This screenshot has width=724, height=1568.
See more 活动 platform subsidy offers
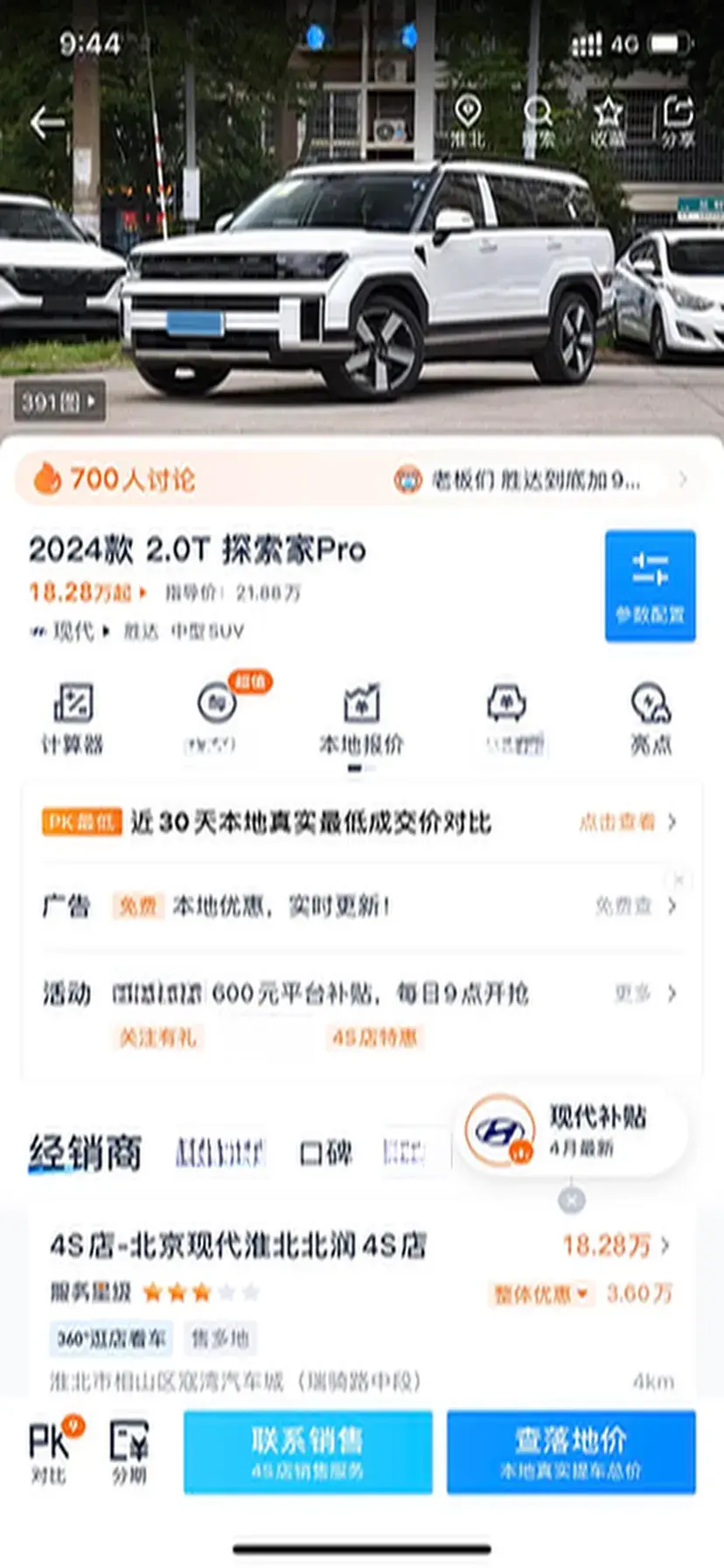(645, 993)
